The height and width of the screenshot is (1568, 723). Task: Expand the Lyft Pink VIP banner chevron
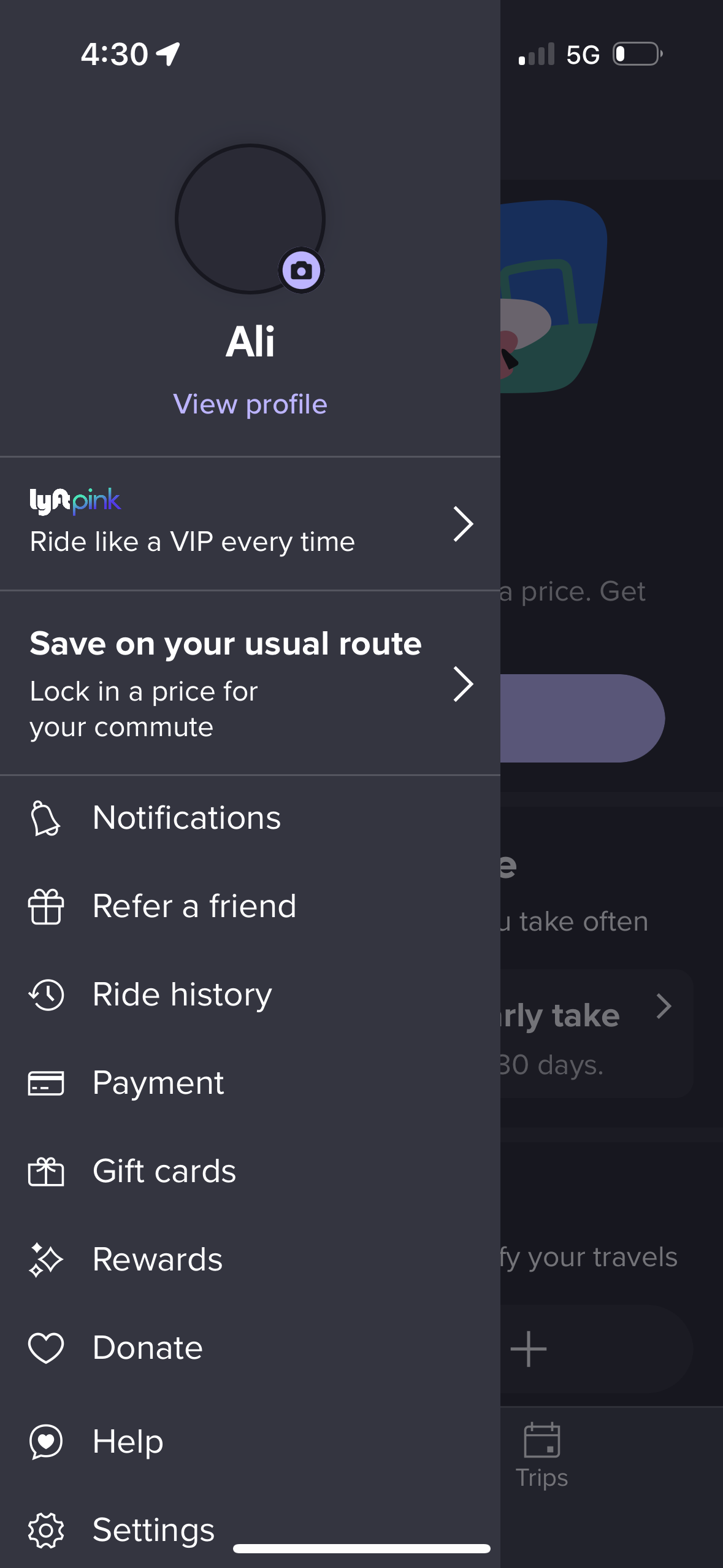(464, 523)
